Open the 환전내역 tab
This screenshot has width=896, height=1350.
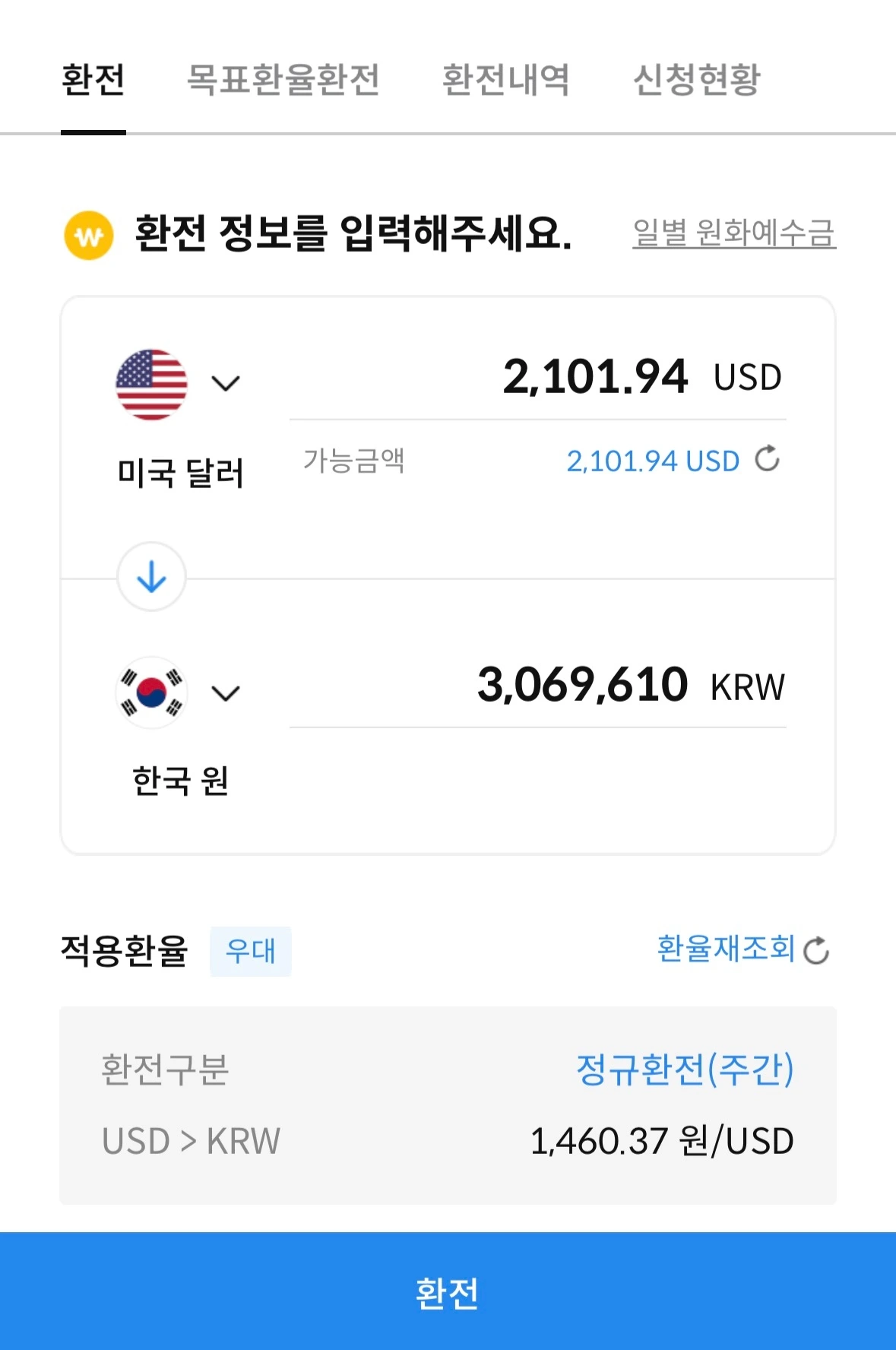pos(505,79)
